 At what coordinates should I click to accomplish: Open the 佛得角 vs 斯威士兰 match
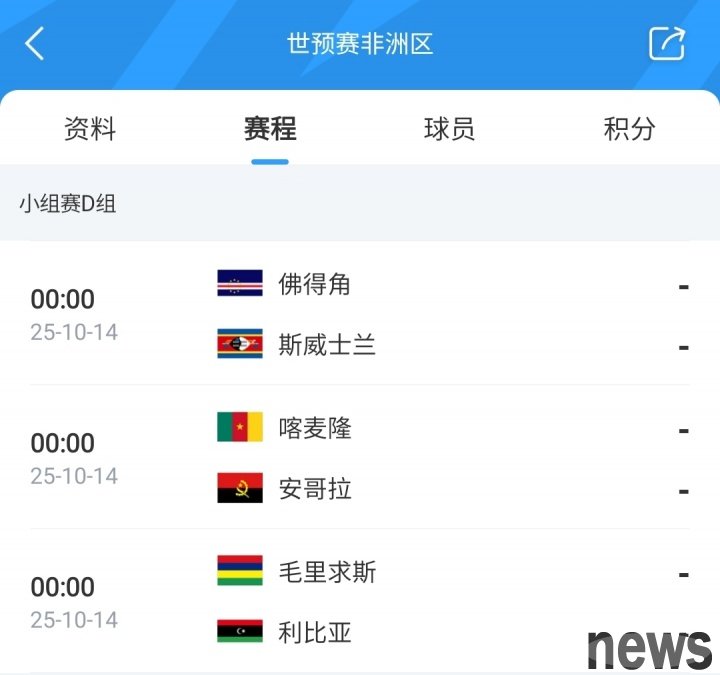[x=360, y=314]
